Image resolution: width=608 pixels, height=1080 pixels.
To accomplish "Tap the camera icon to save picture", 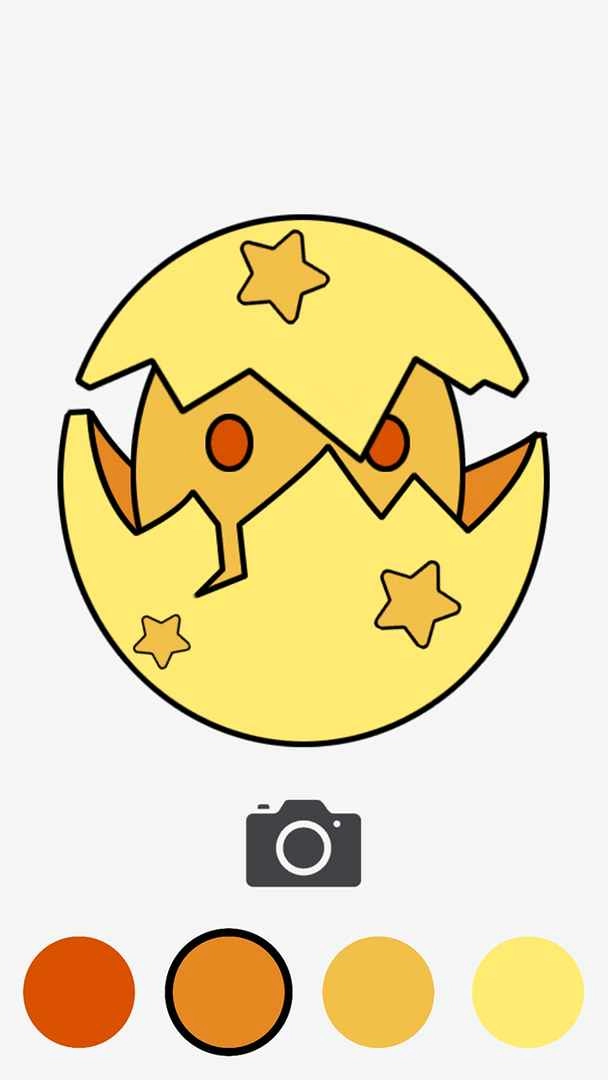I will click(303, 843).
